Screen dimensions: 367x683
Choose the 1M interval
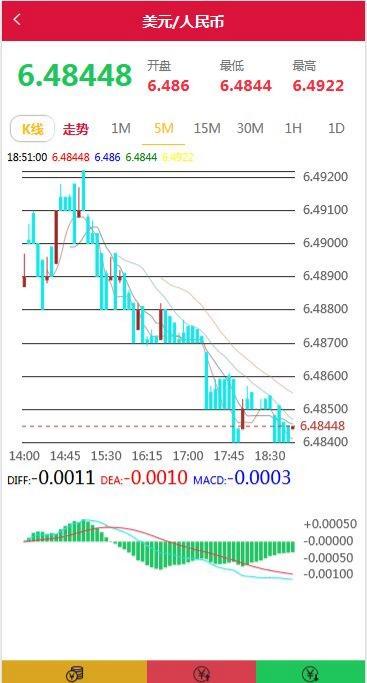pyautogui.click(x=121, y=128)
